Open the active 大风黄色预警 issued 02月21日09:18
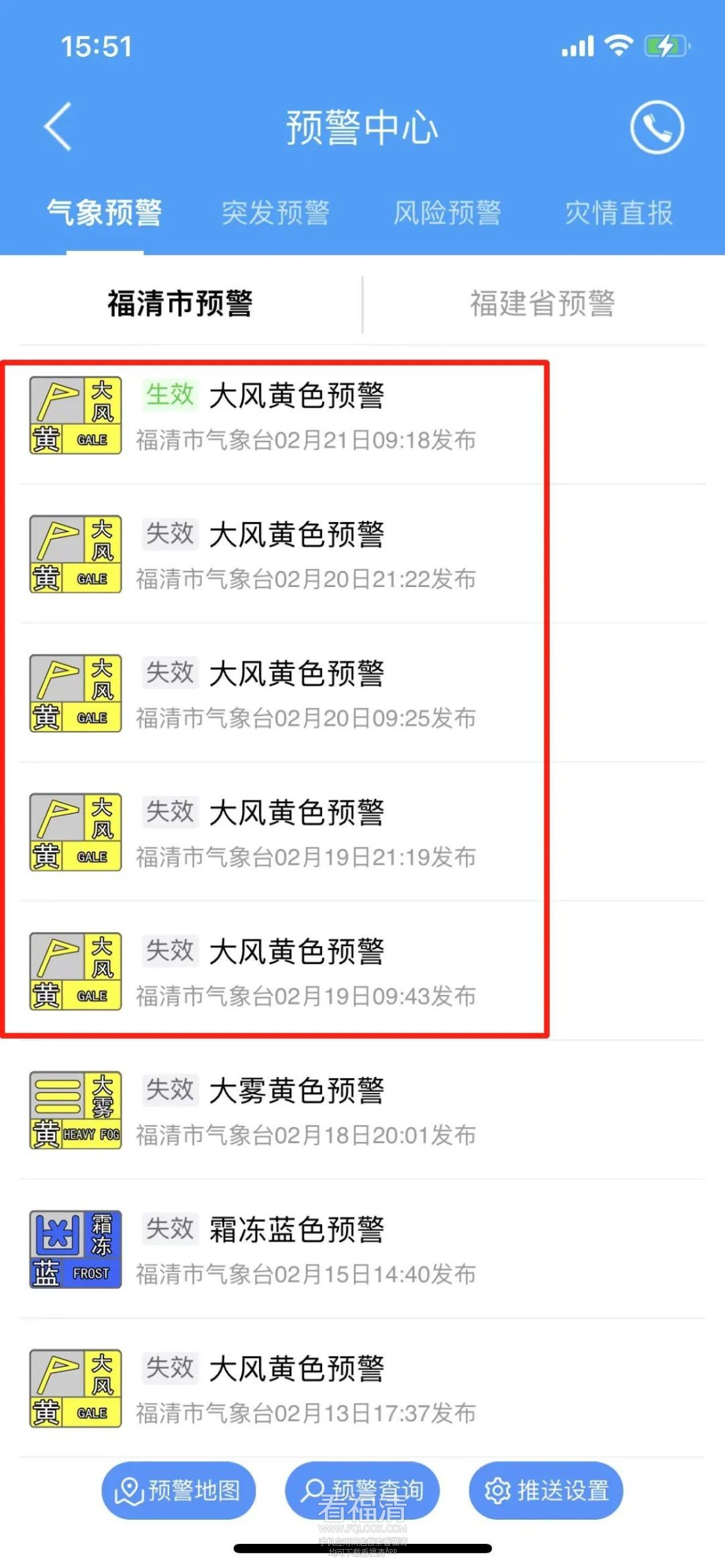The image size is (725, 1568). (305, 416)
